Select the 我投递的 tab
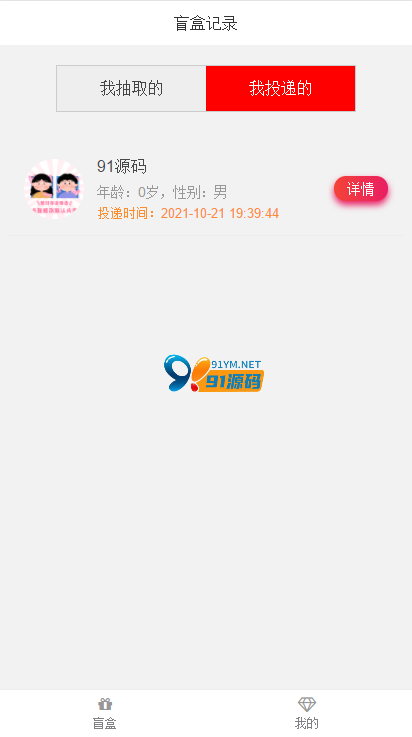This screenshot has width=412, height=737. (x=280, y=88)
